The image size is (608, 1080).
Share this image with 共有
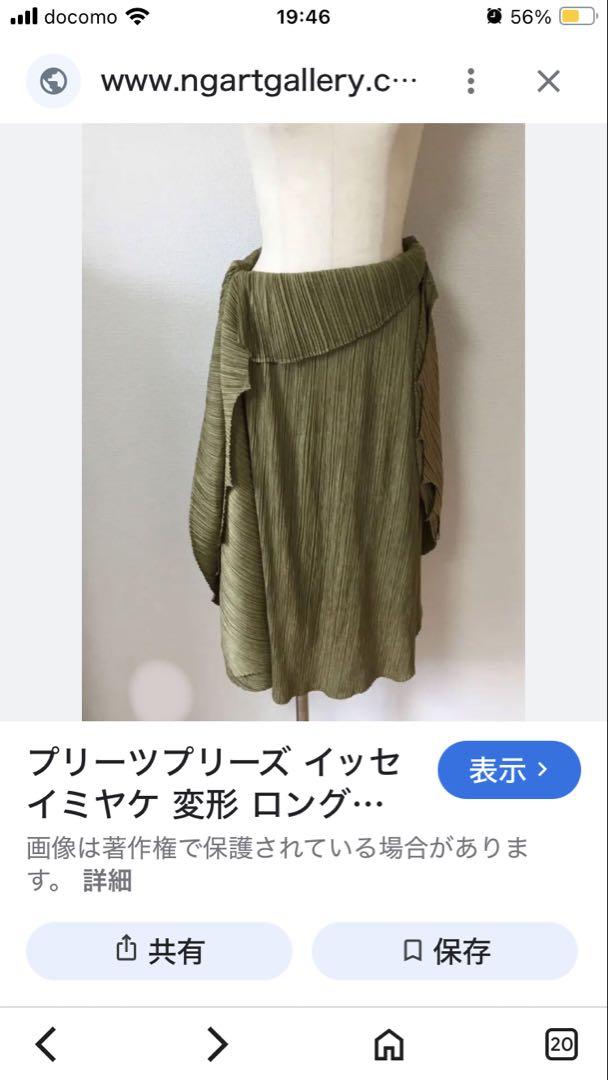tap(159, 950)
